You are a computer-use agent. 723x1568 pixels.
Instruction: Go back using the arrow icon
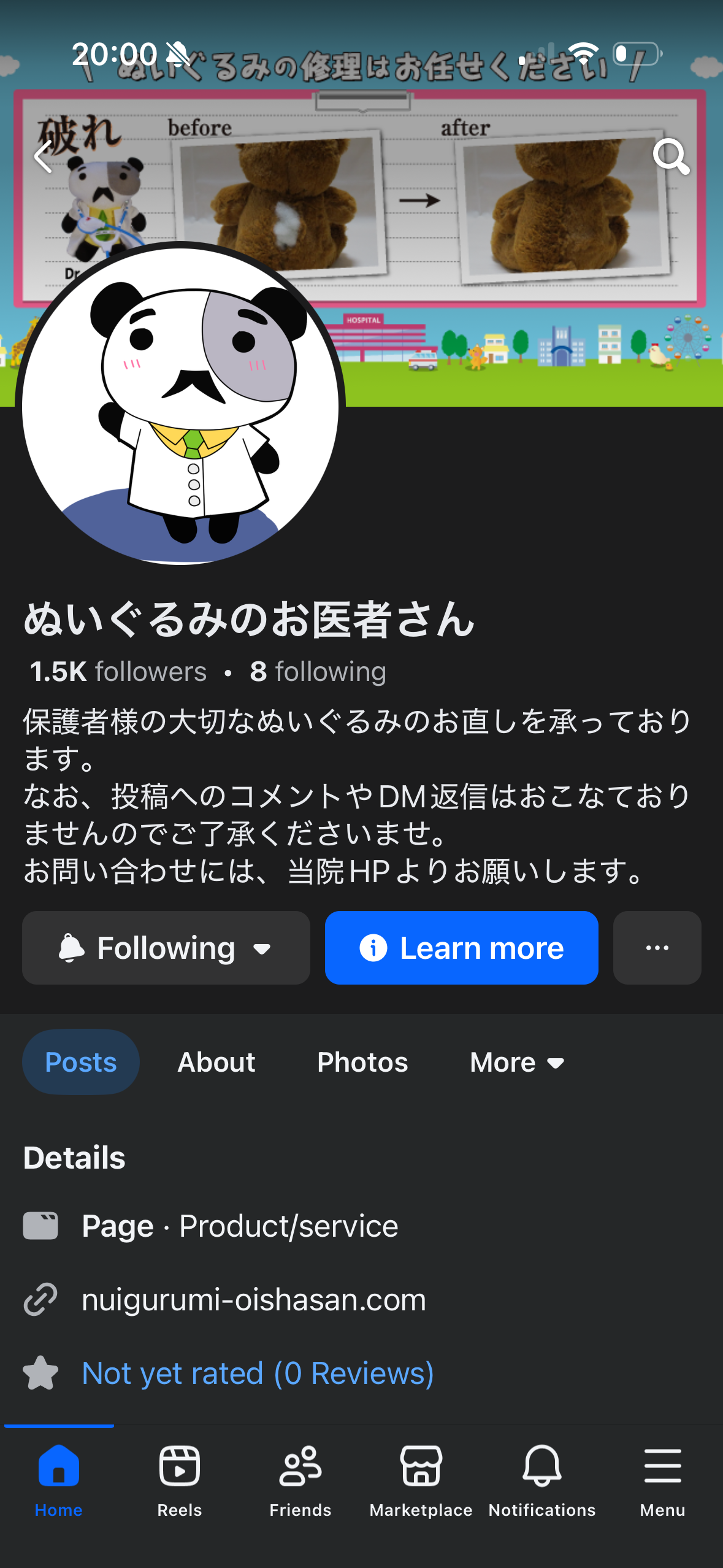[43, 156]
